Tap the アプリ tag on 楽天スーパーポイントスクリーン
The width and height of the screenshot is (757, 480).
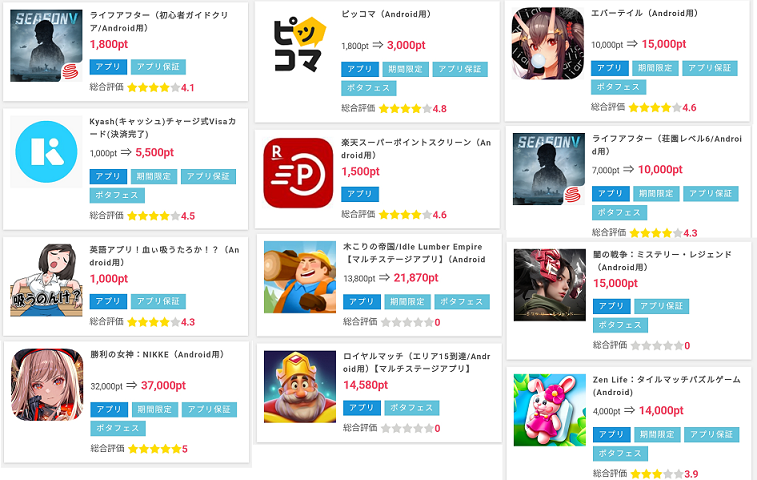click(x=361, y=194)
